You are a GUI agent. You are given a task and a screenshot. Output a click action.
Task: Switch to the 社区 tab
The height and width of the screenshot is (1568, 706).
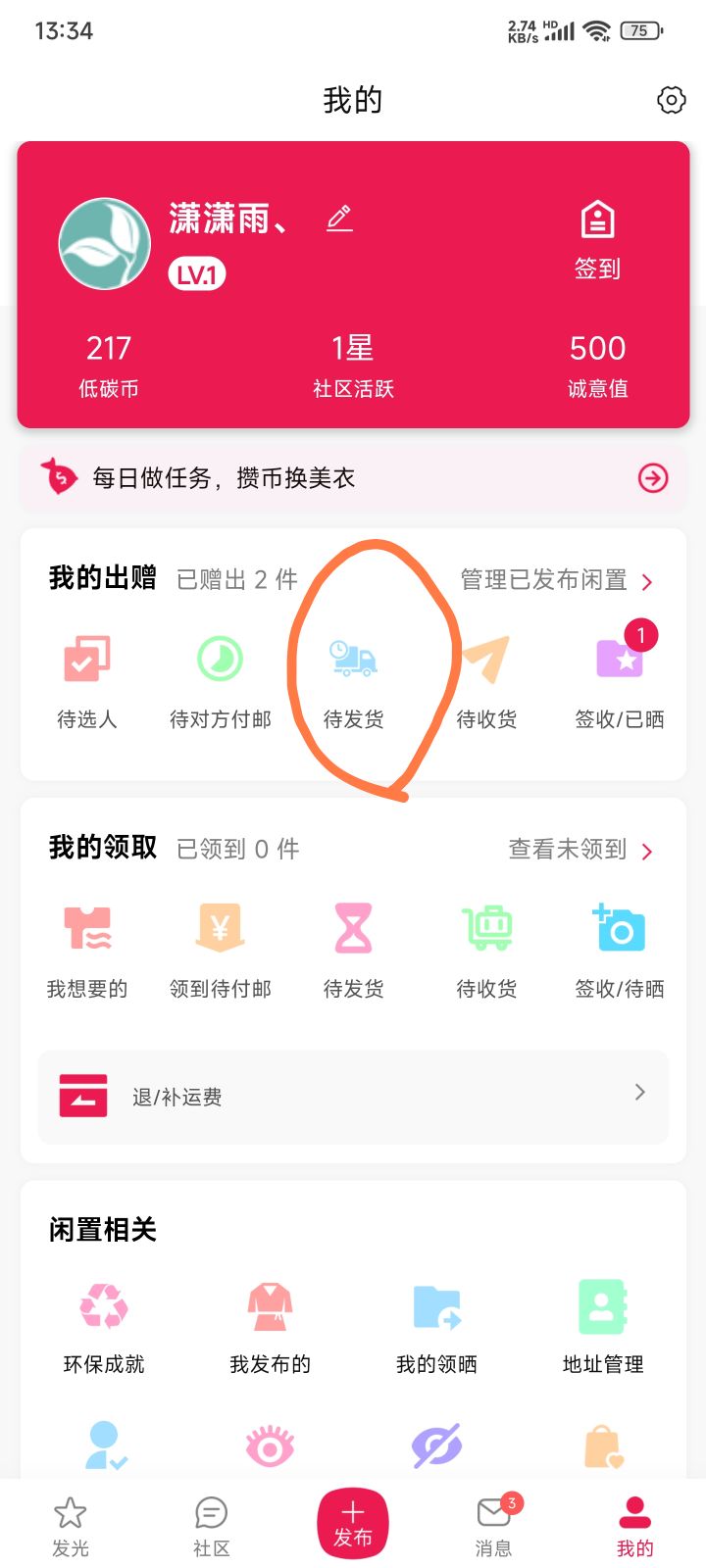click(212, 1527)
